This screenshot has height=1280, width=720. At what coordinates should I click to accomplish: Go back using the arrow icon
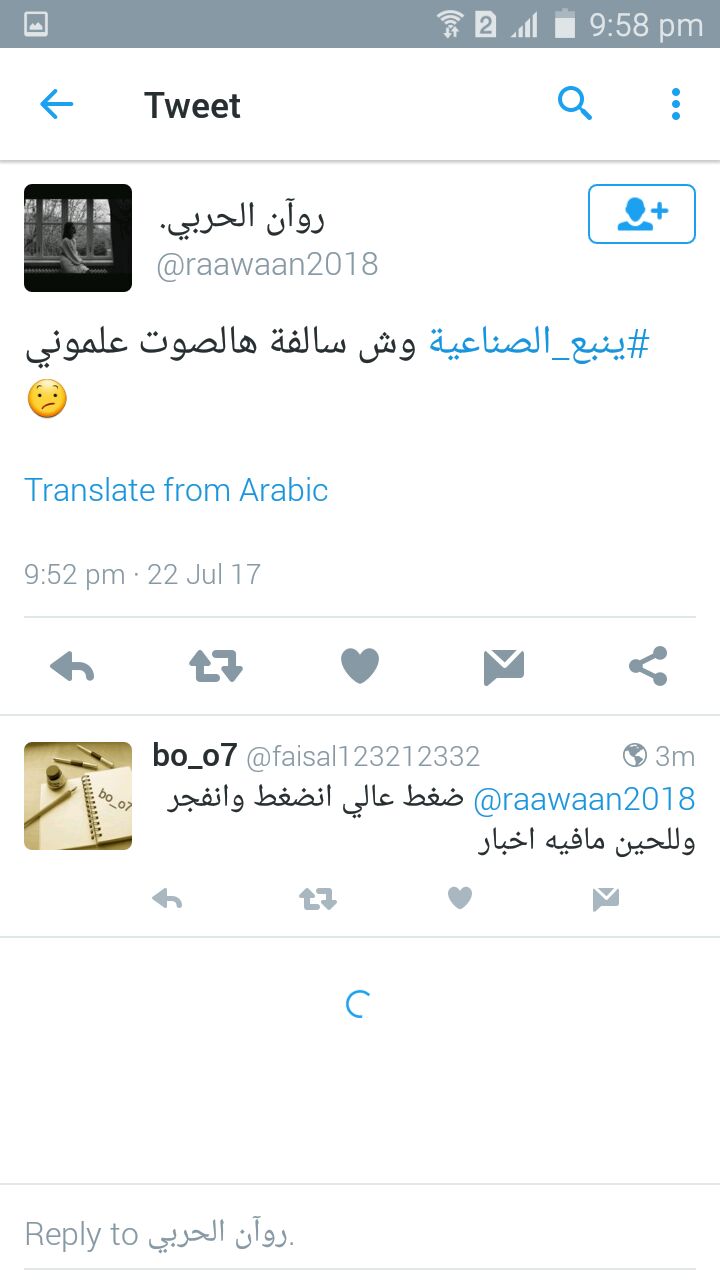click(x=57, y=104)
